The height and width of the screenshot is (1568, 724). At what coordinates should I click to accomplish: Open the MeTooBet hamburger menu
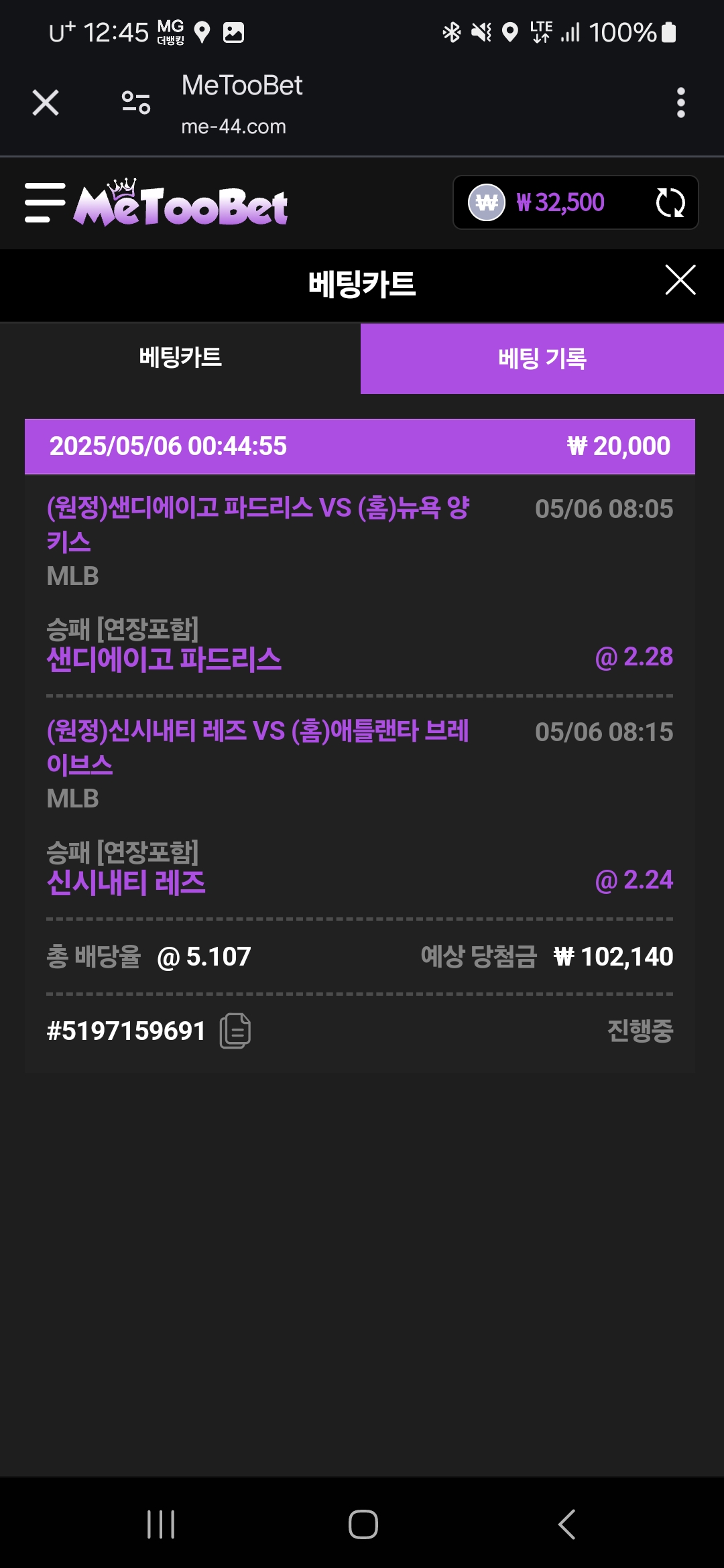(x=45, y=202)
